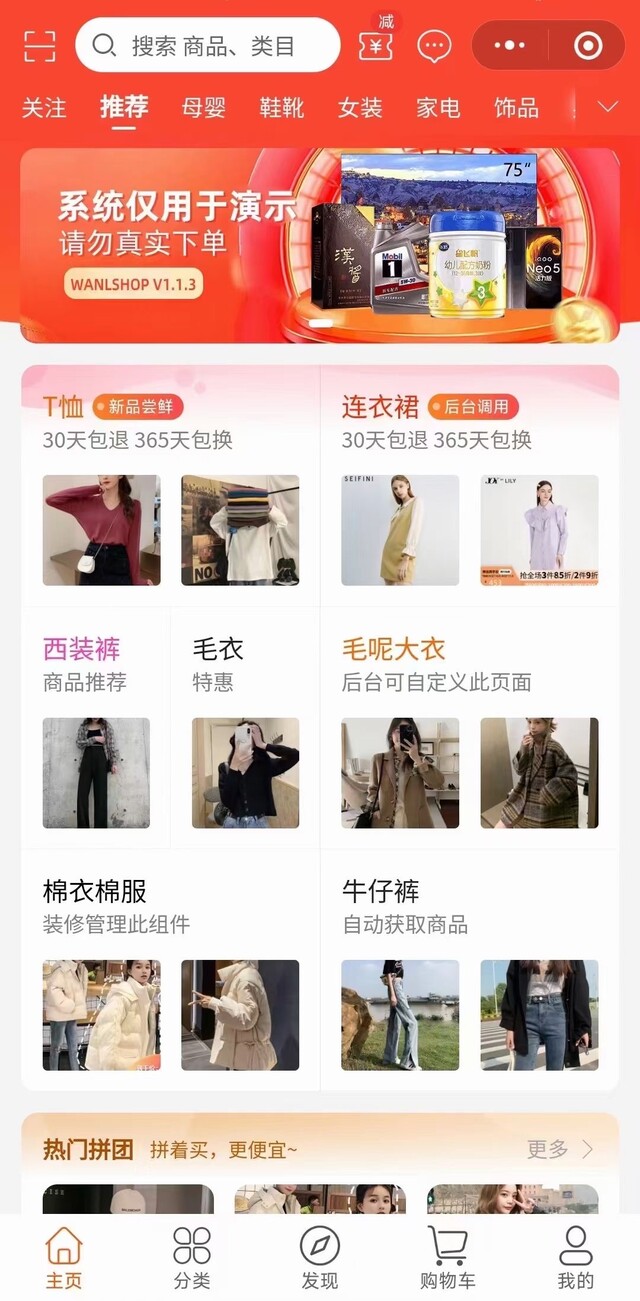The width and height of the screenshot is (640, 1301).
Task: Open the mini program more-options menu
Action: [x=509, y=46]
